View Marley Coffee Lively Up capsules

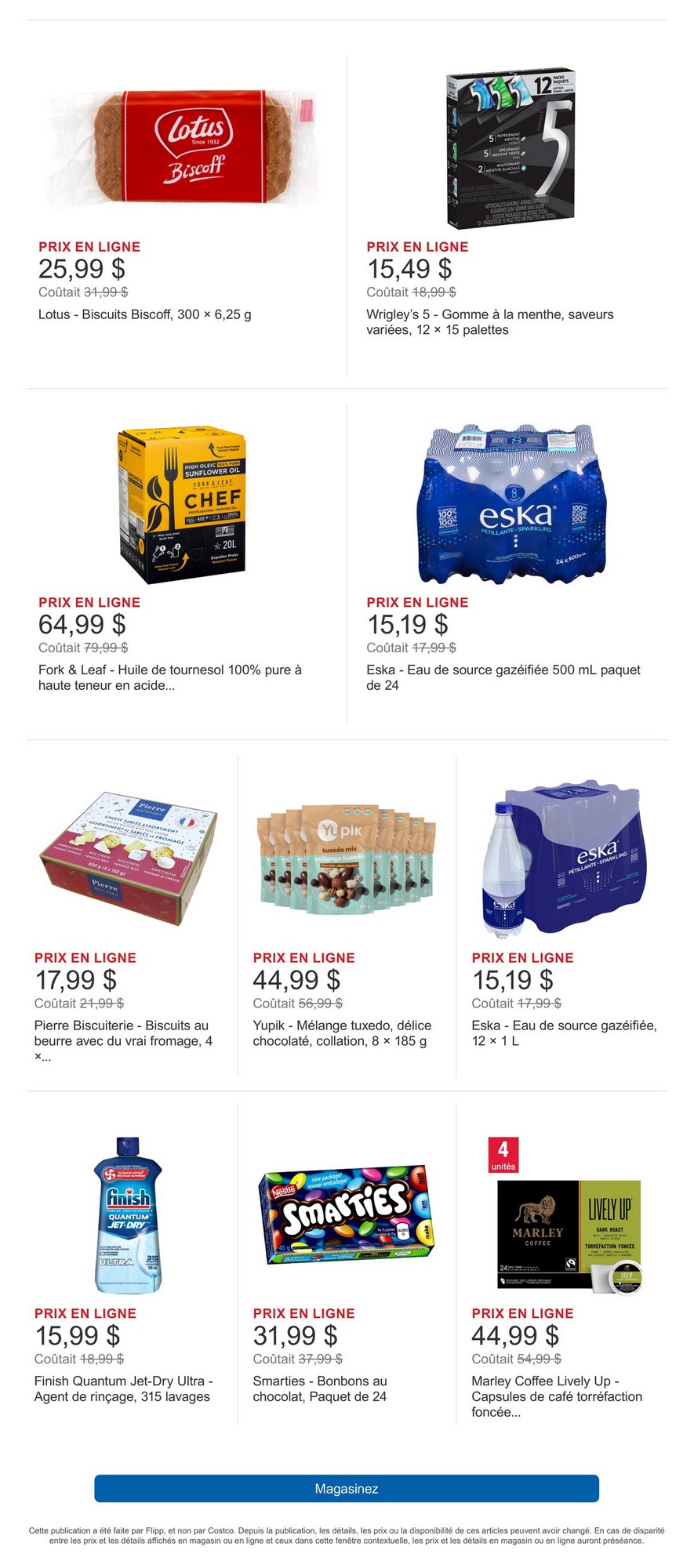click(x=562, y=1215)
